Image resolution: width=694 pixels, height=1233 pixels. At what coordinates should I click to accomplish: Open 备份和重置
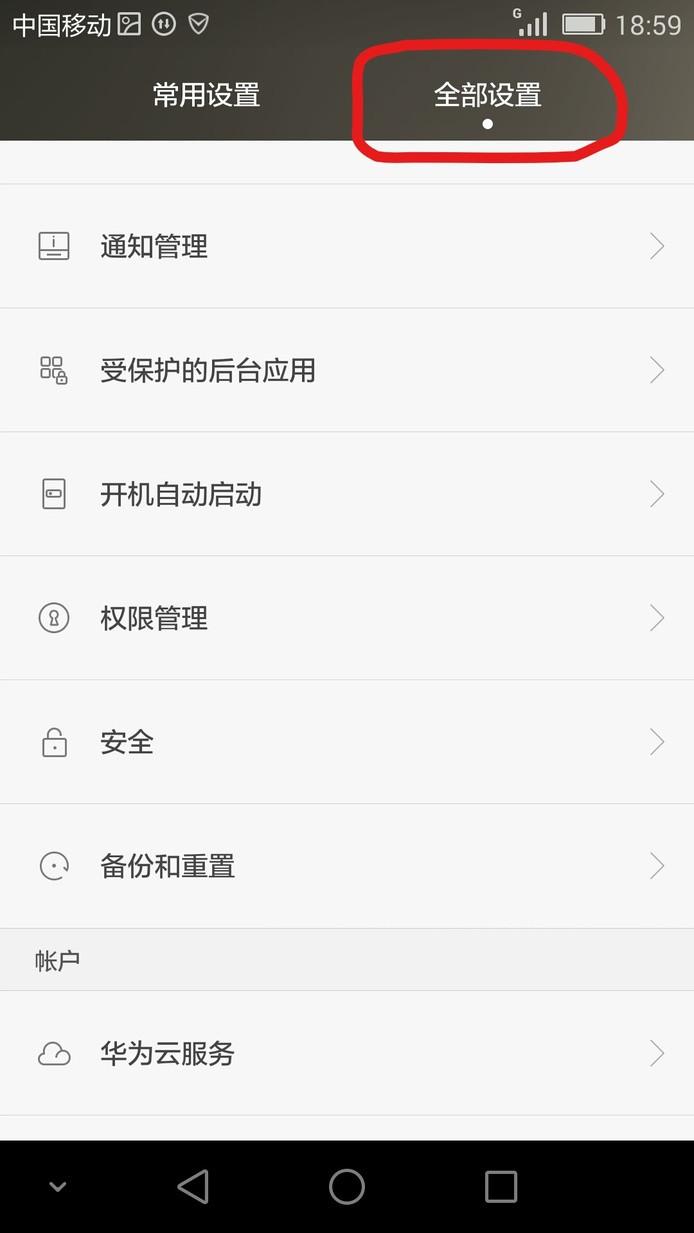pos(347,866)
